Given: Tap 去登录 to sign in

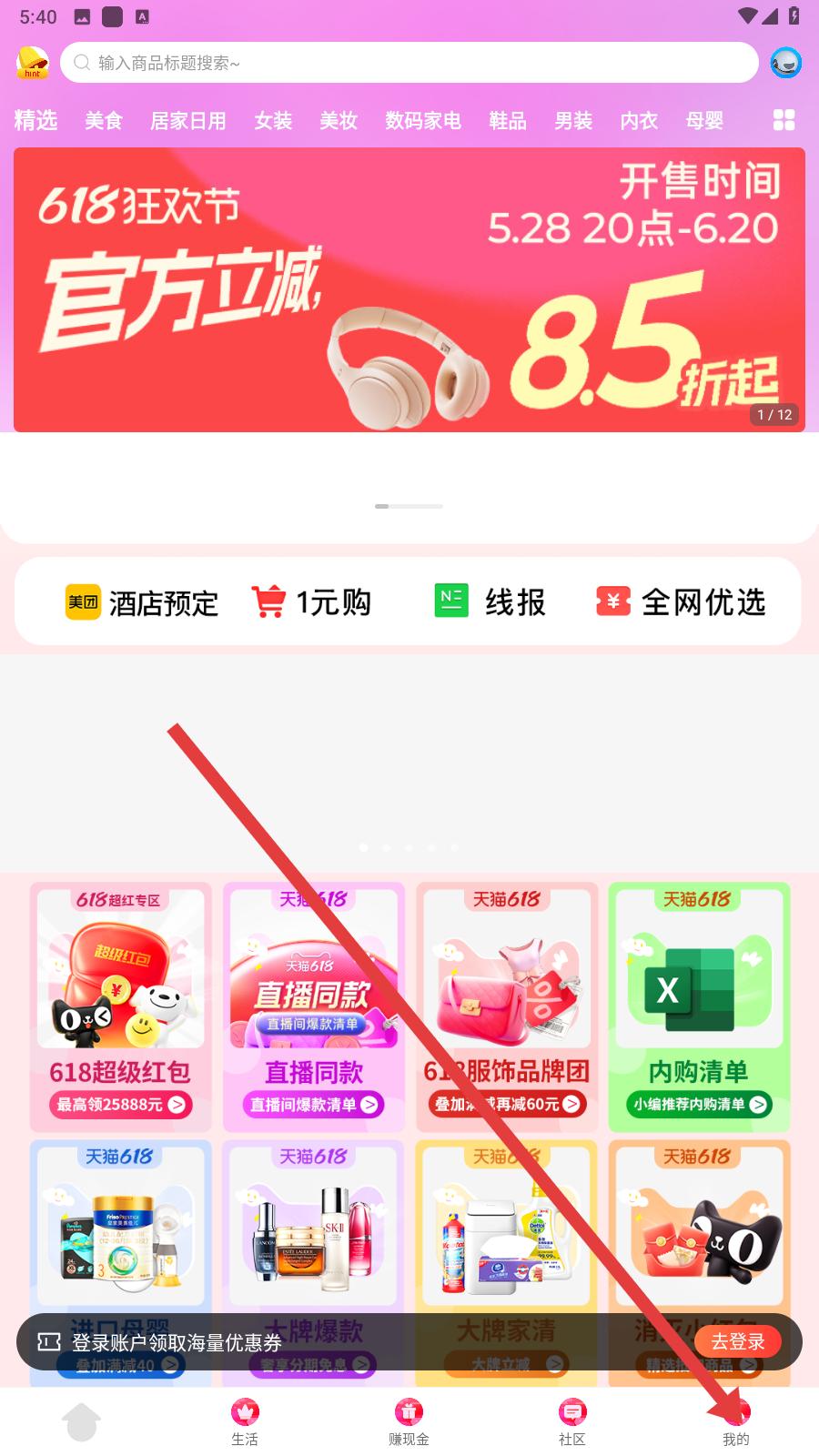Looking at the screenshot, I should [737, 1341].
